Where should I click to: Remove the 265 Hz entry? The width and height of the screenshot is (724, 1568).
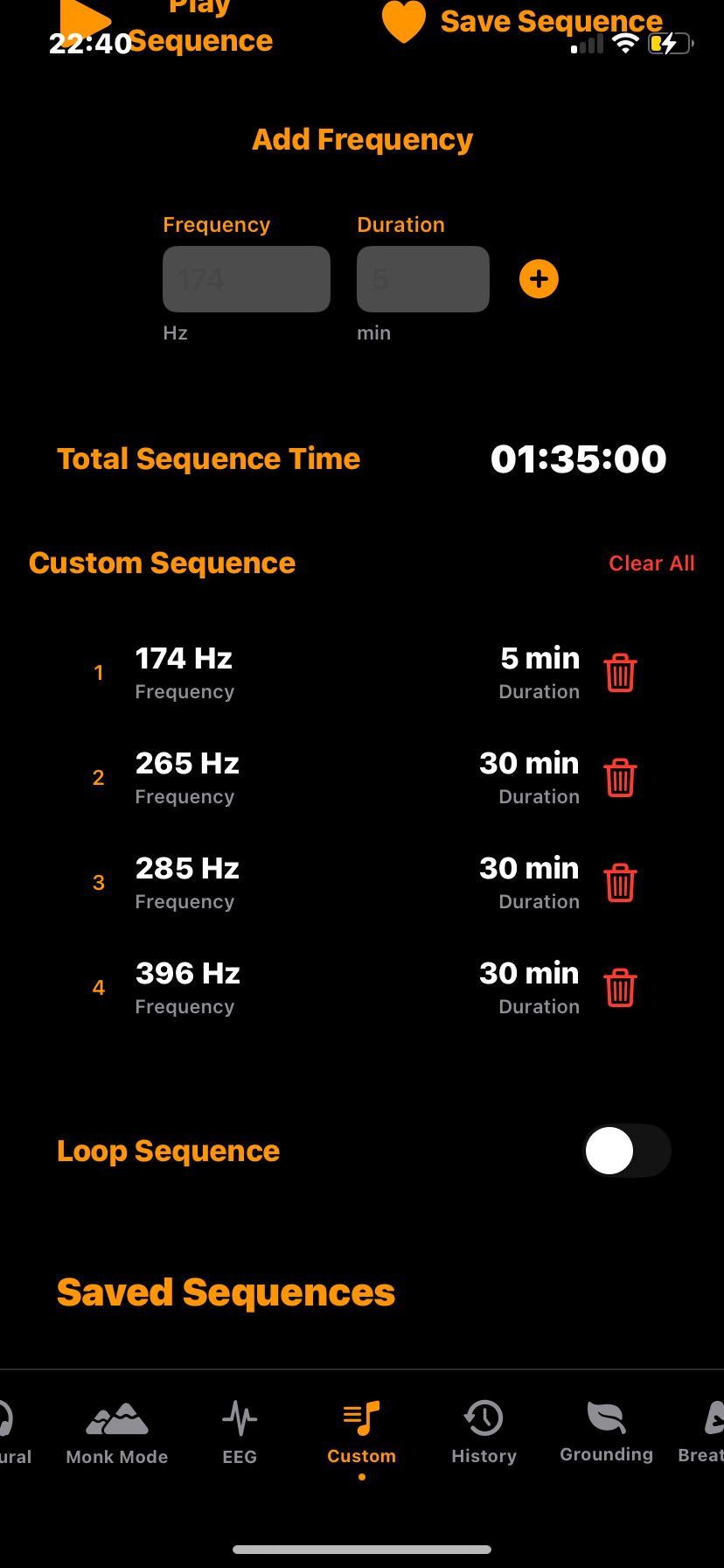[x=620, y=778]
